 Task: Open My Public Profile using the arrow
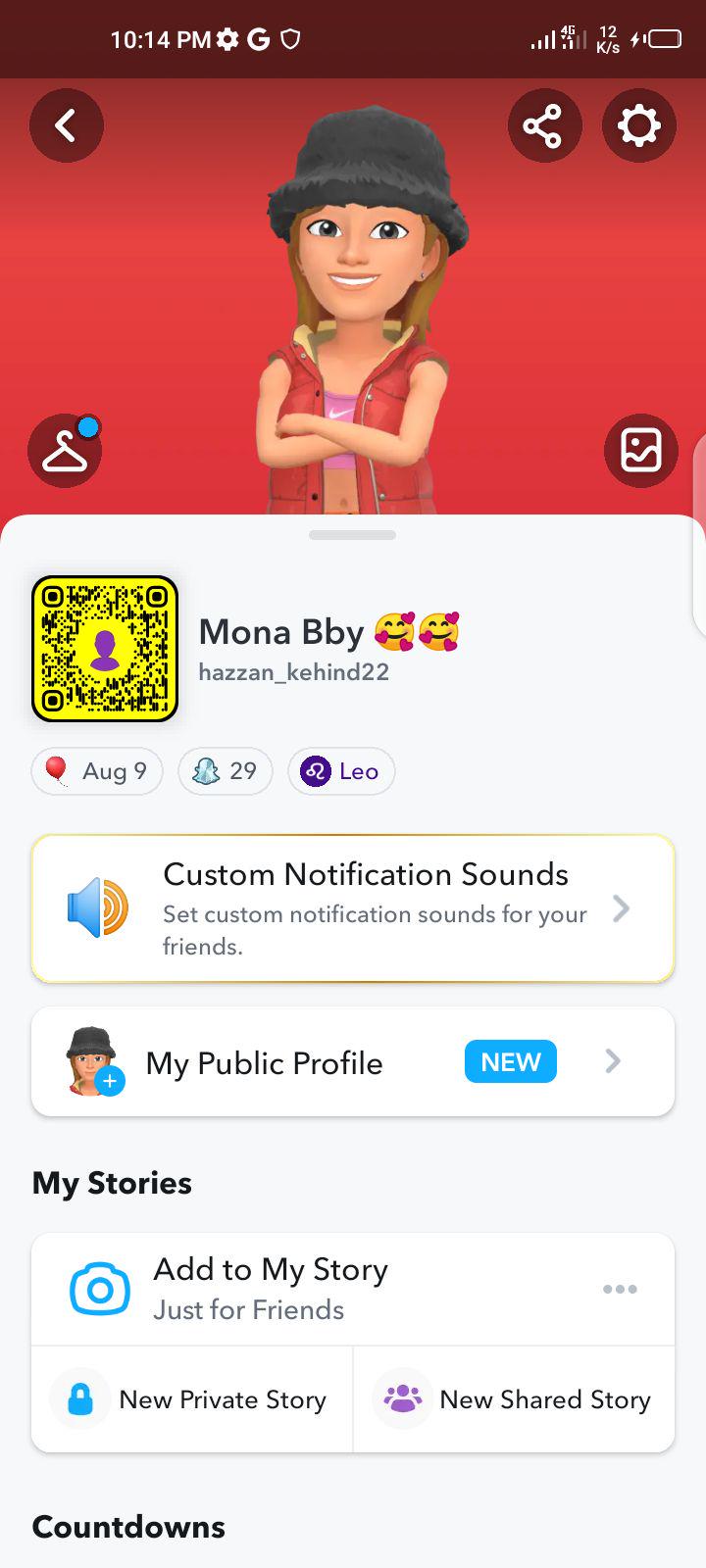(612, 1061)
